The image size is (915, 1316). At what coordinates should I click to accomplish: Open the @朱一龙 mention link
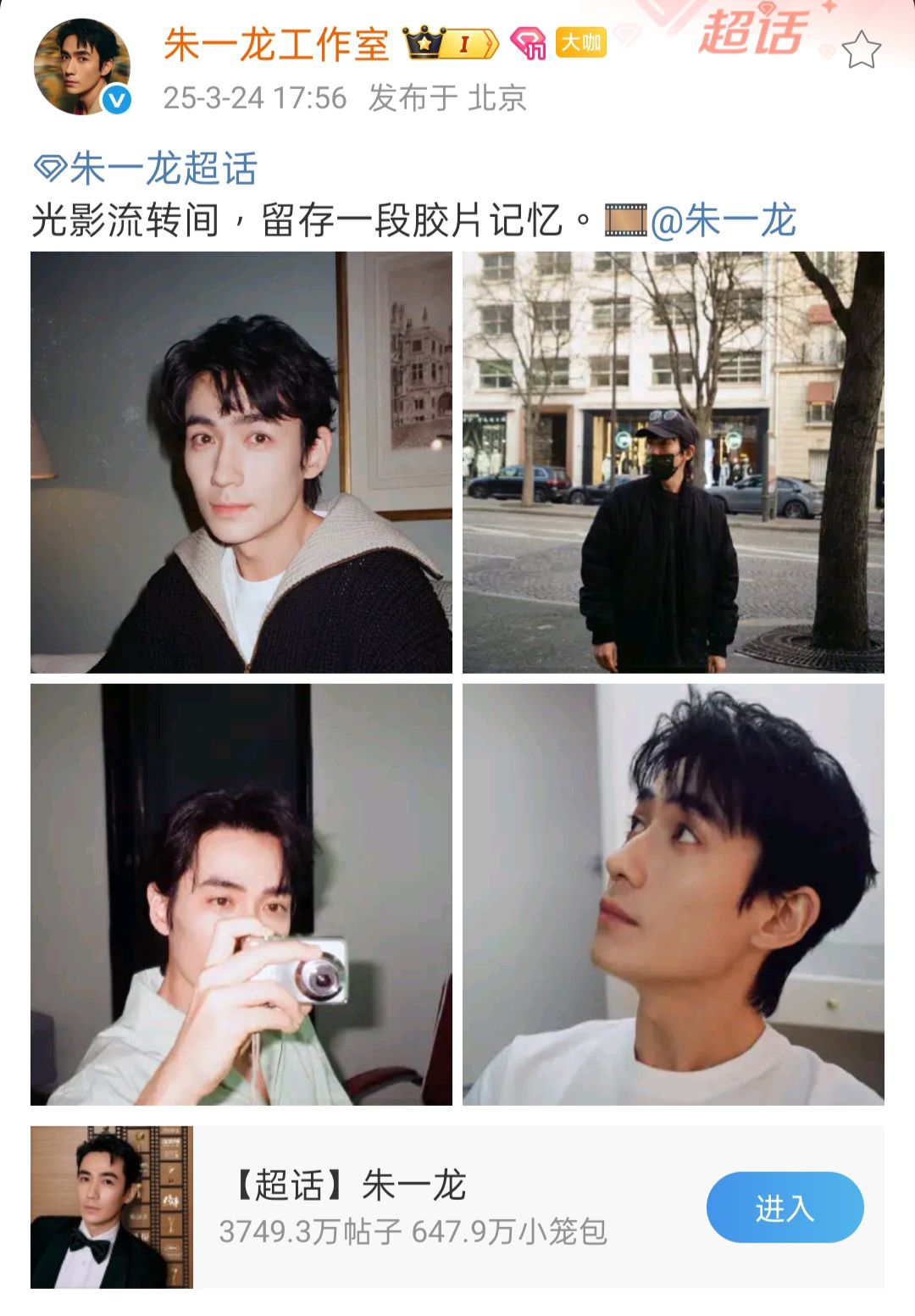(723, 221)
